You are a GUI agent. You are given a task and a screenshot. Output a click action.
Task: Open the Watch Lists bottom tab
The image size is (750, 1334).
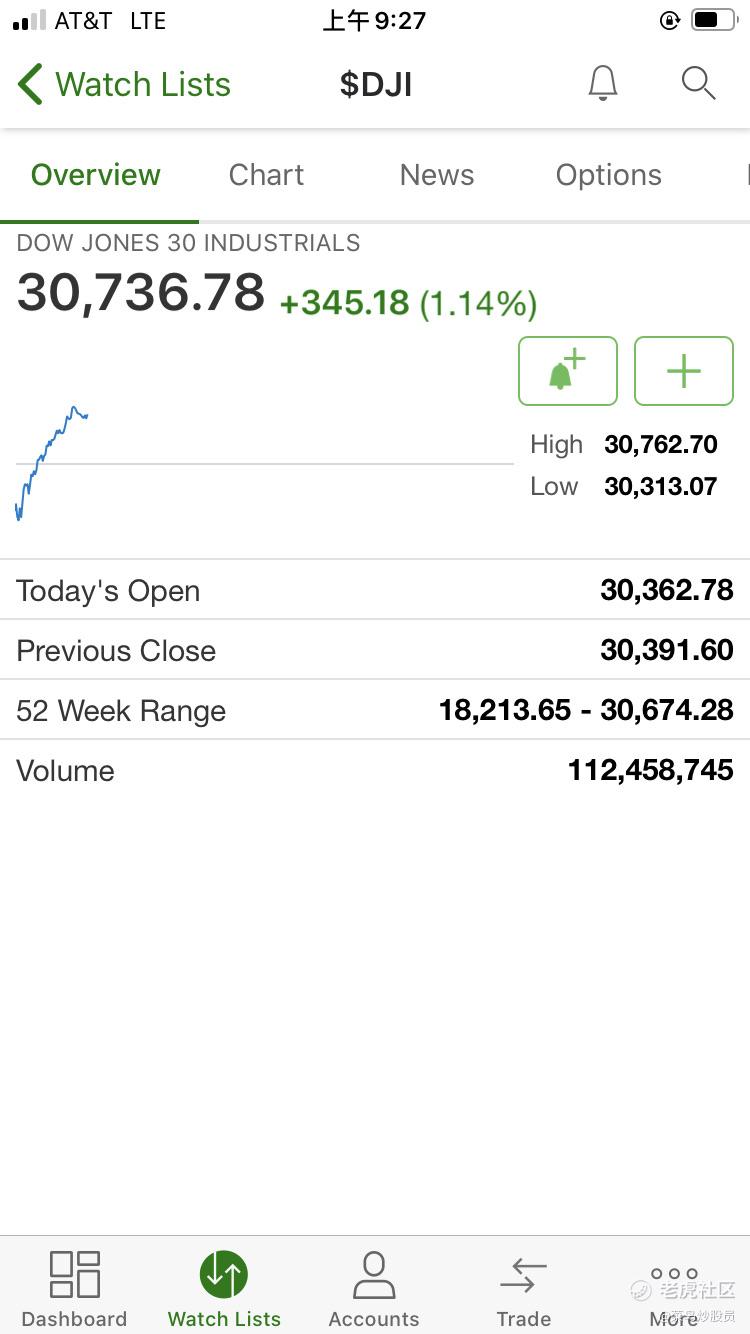point(224,1289)
